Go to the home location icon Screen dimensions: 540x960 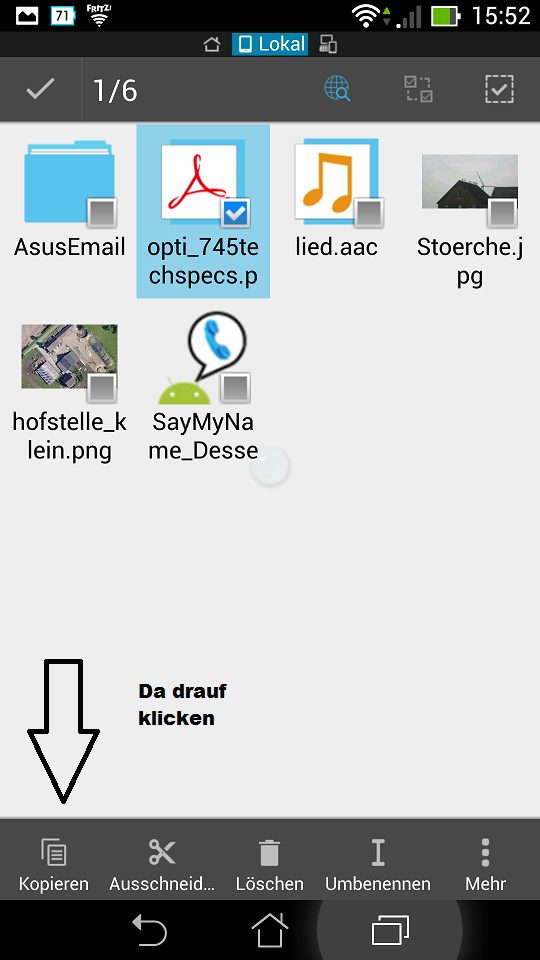[x=211, y=44]
